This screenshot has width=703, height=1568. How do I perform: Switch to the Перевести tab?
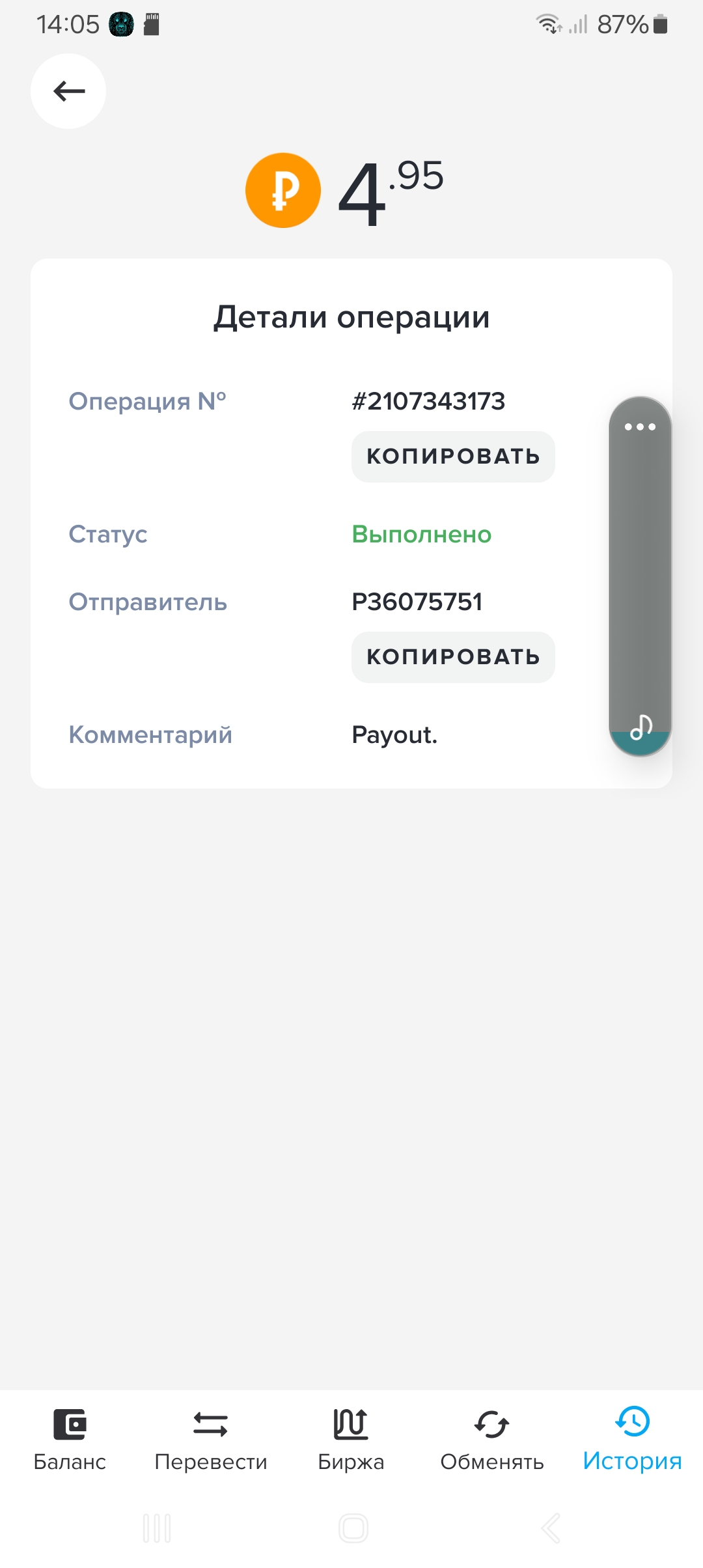[x=210, y=1439]
